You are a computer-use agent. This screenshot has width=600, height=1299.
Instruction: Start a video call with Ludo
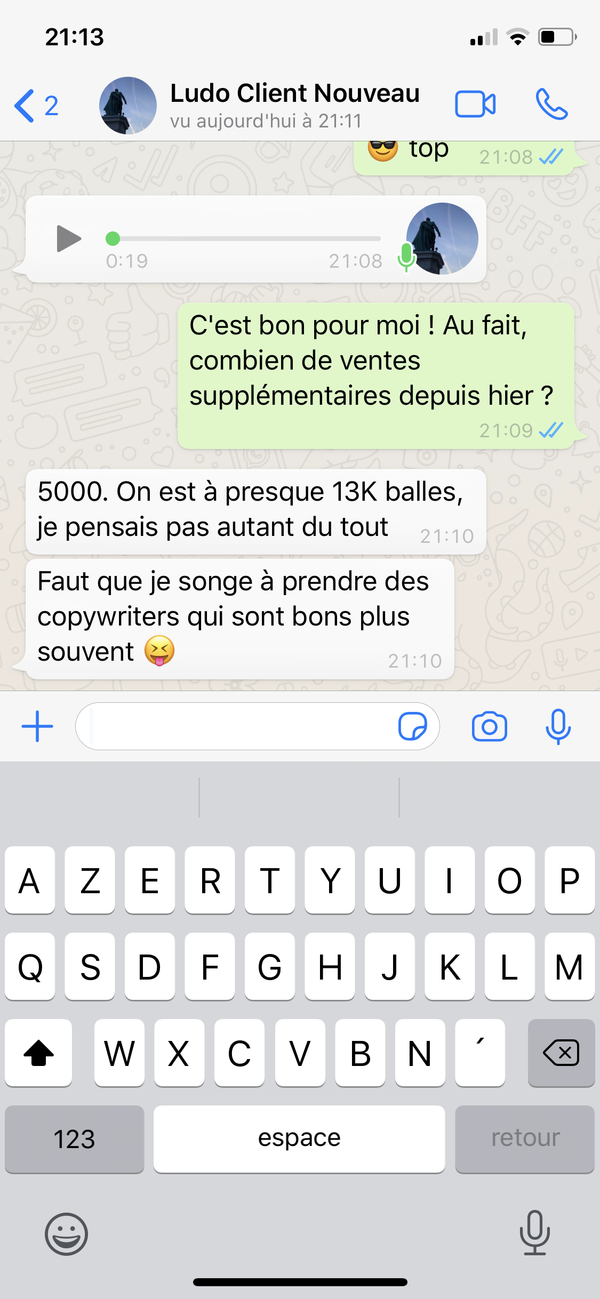point(475,104)
